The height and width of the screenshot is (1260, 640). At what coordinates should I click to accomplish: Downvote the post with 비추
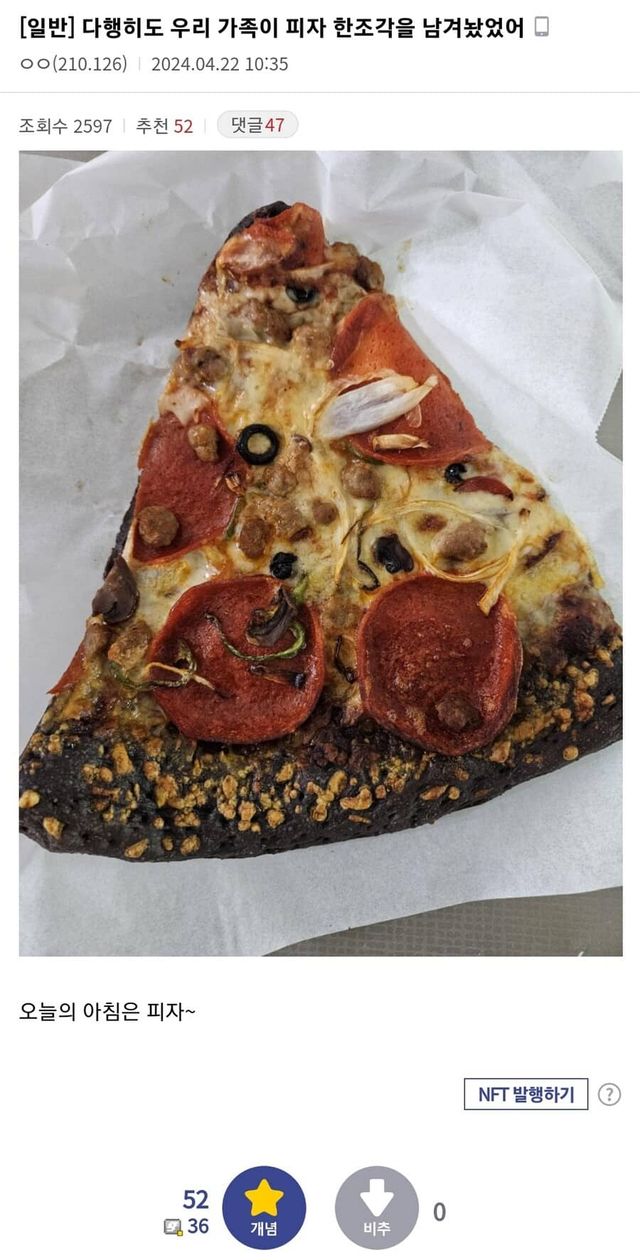pyautogui.click(x=376, y=1207)
